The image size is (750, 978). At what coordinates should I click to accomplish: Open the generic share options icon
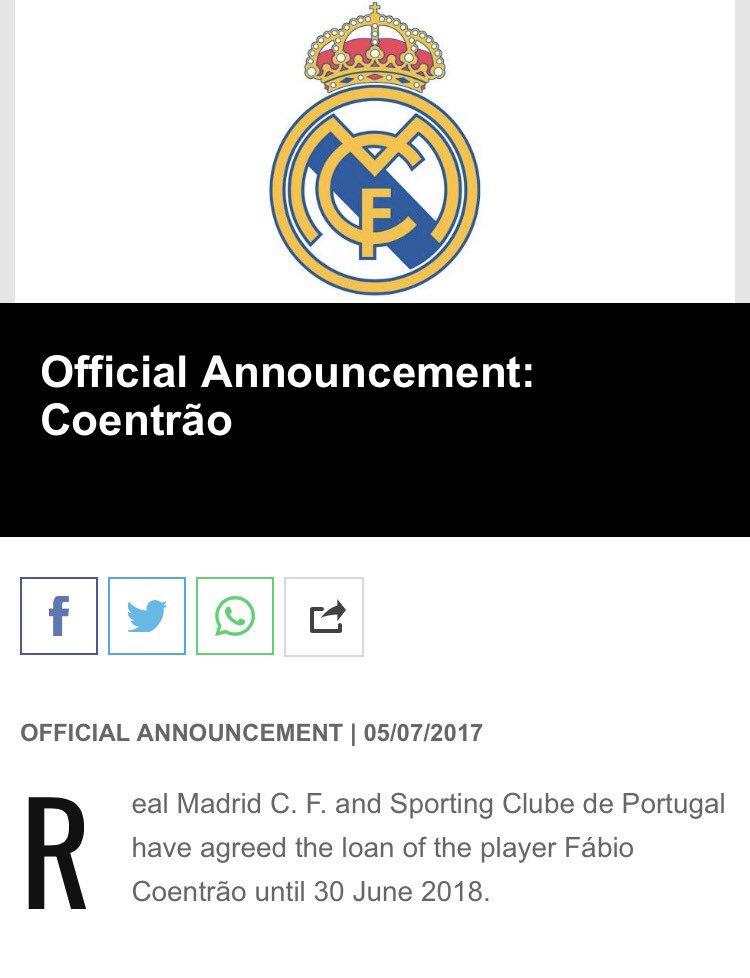[324, 616]
